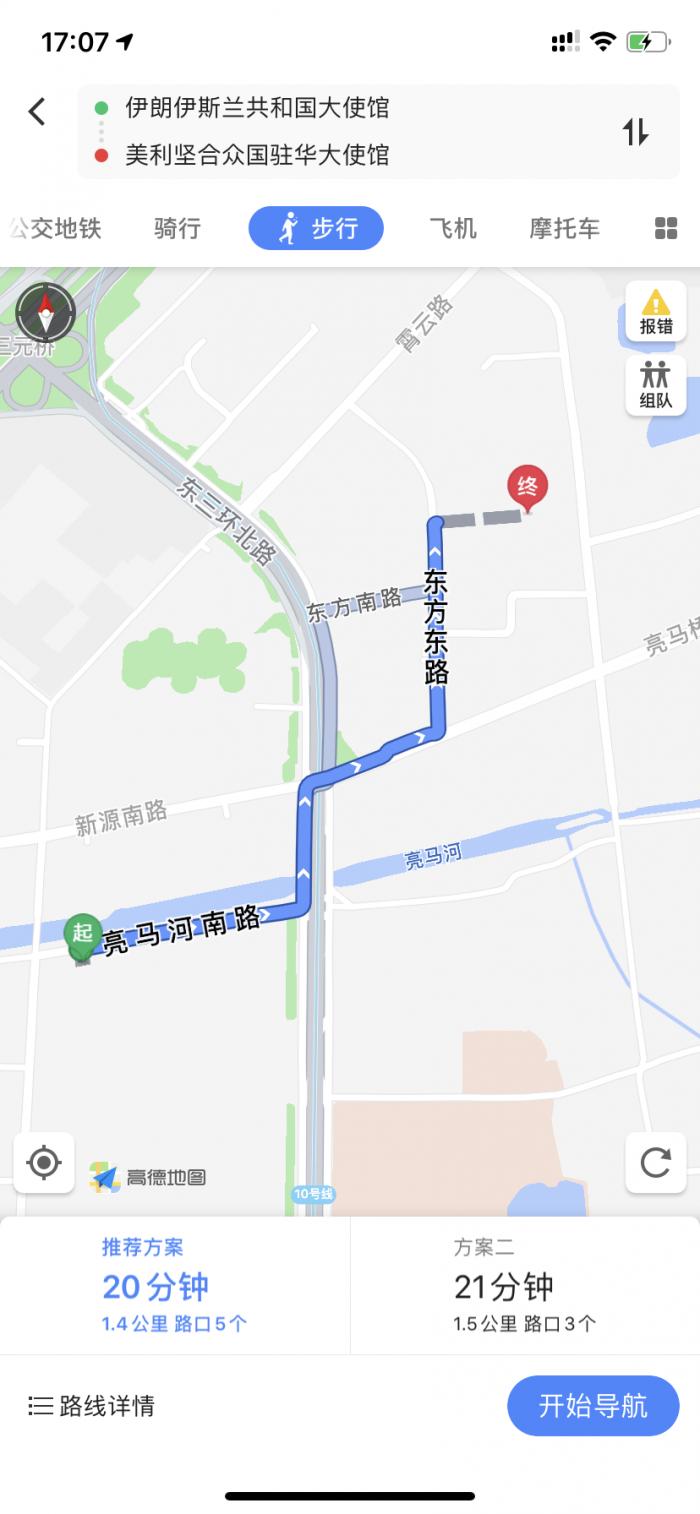Switch to the 飞机 tab

point(452,228)
